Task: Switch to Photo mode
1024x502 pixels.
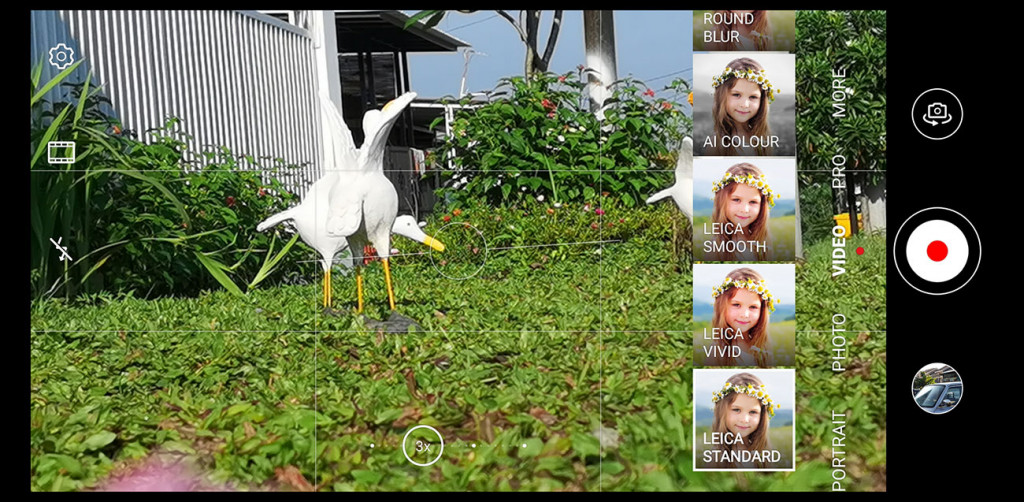Action: [839, 342]
